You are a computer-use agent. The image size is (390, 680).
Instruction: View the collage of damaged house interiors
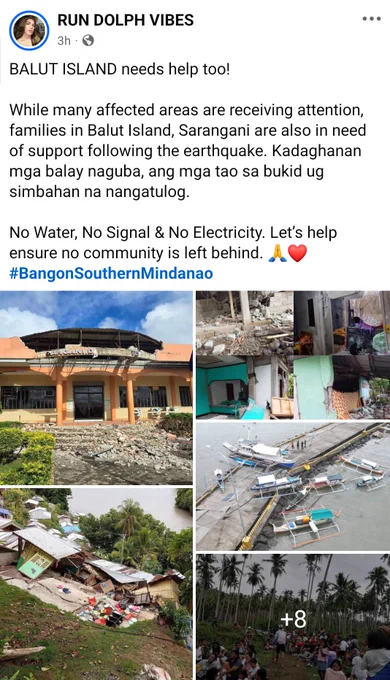pyautogui.click(x=293, y=355)
